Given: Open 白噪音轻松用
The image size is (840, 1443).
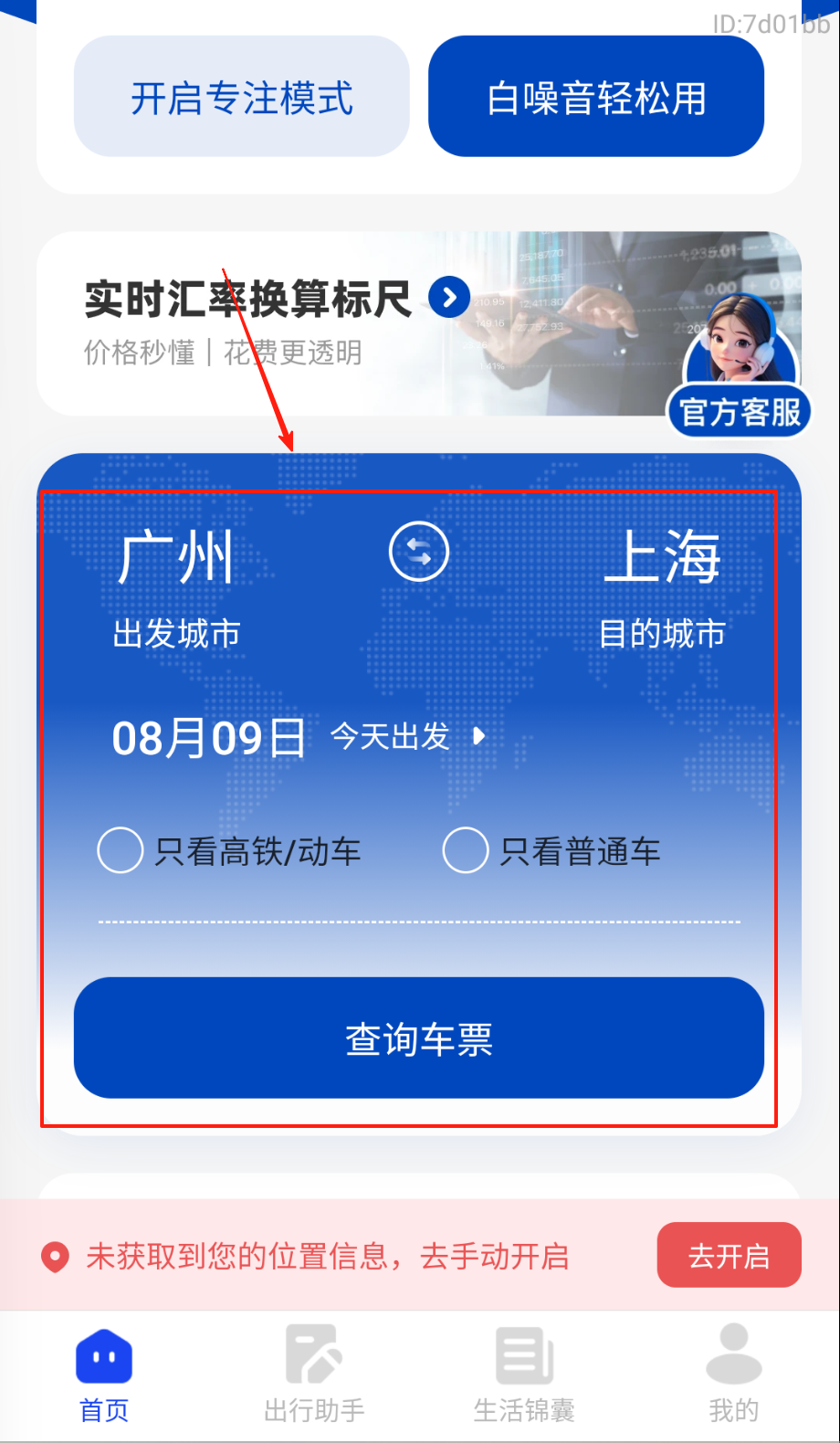Looking at the screenshot, I should [595, 97].
